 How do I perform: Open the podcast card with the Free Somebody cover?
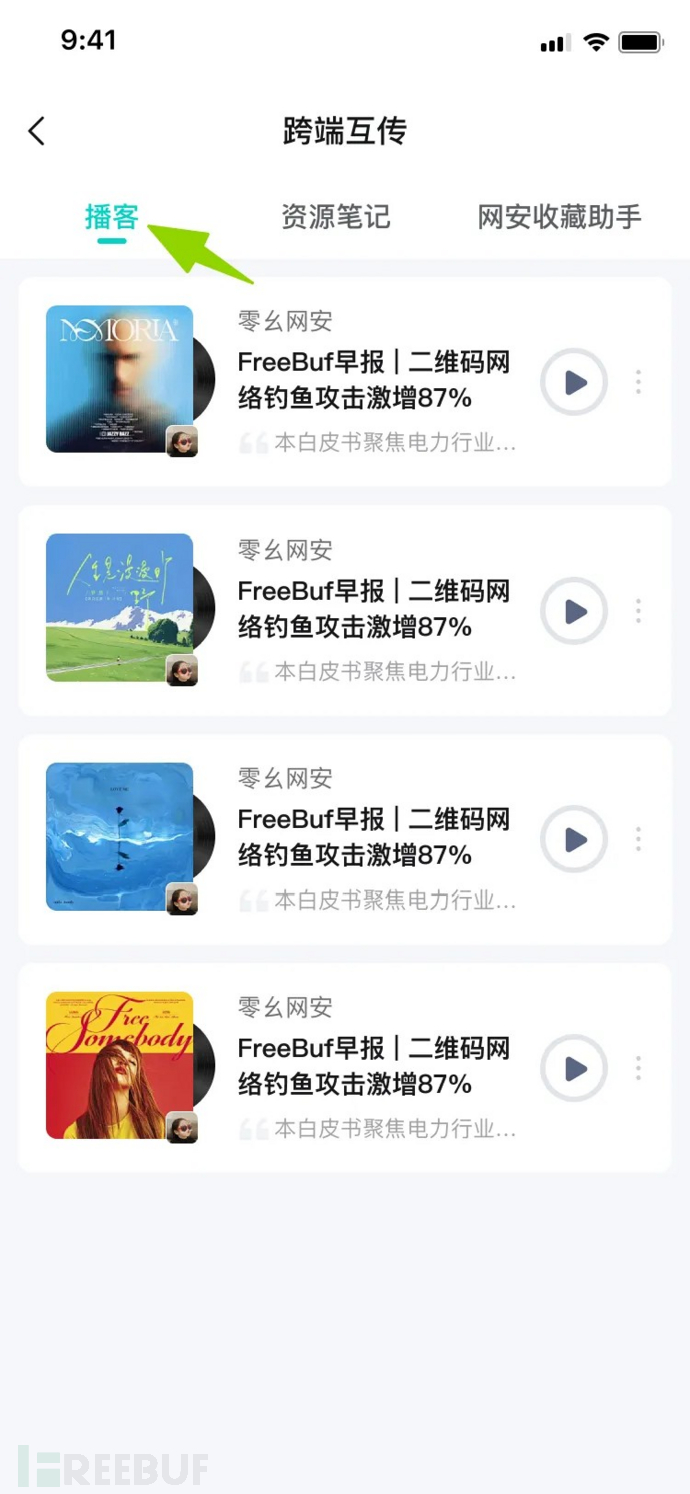pyautogui.click(x=374, y=1066)
